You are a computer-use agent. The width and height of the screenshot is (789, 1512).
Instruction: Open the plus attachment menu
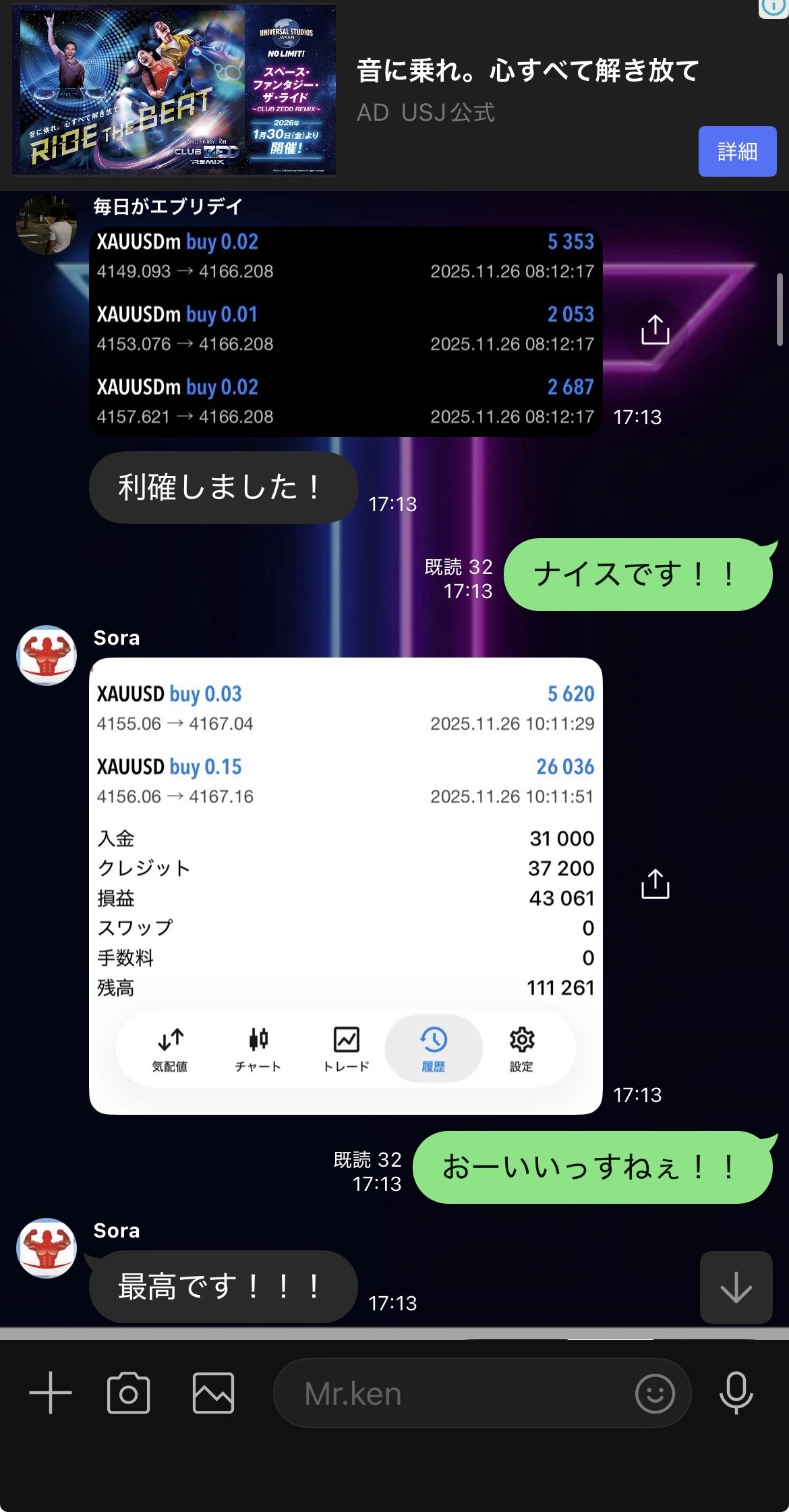click(51, 1393)
